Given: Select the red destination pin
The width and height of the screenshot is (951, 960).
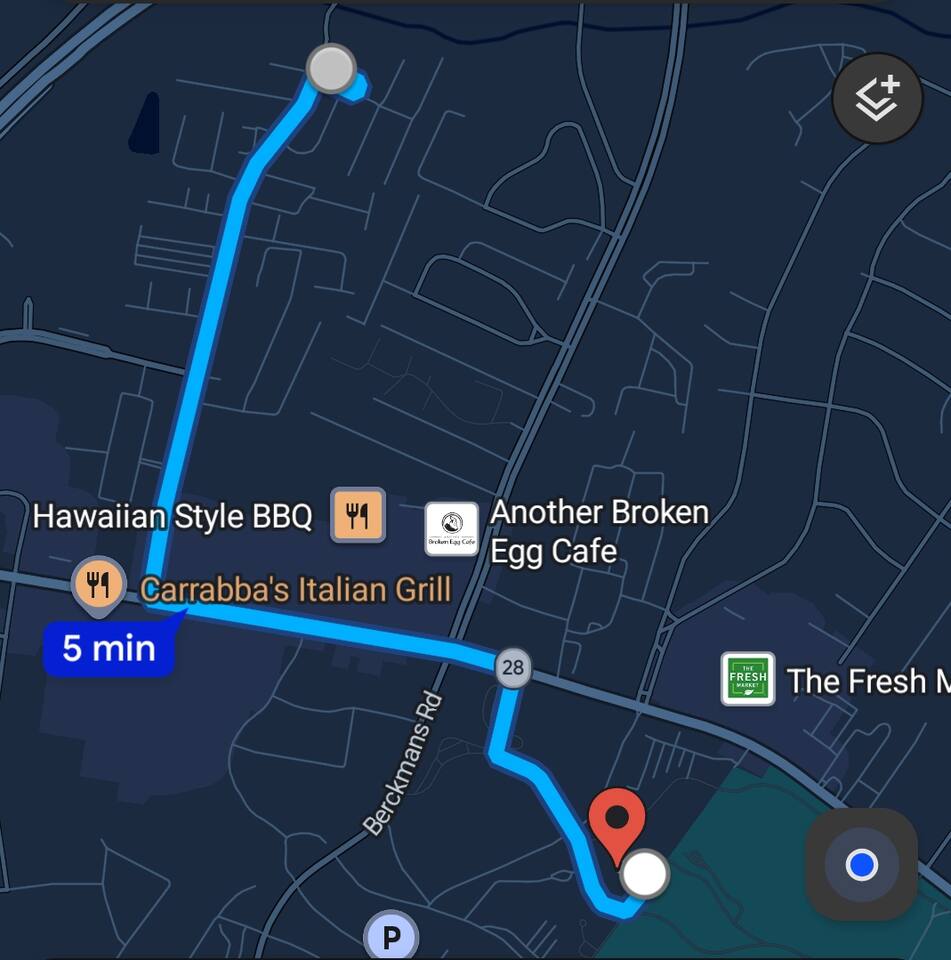Looking at the screenshot, I should coord(616,820).
